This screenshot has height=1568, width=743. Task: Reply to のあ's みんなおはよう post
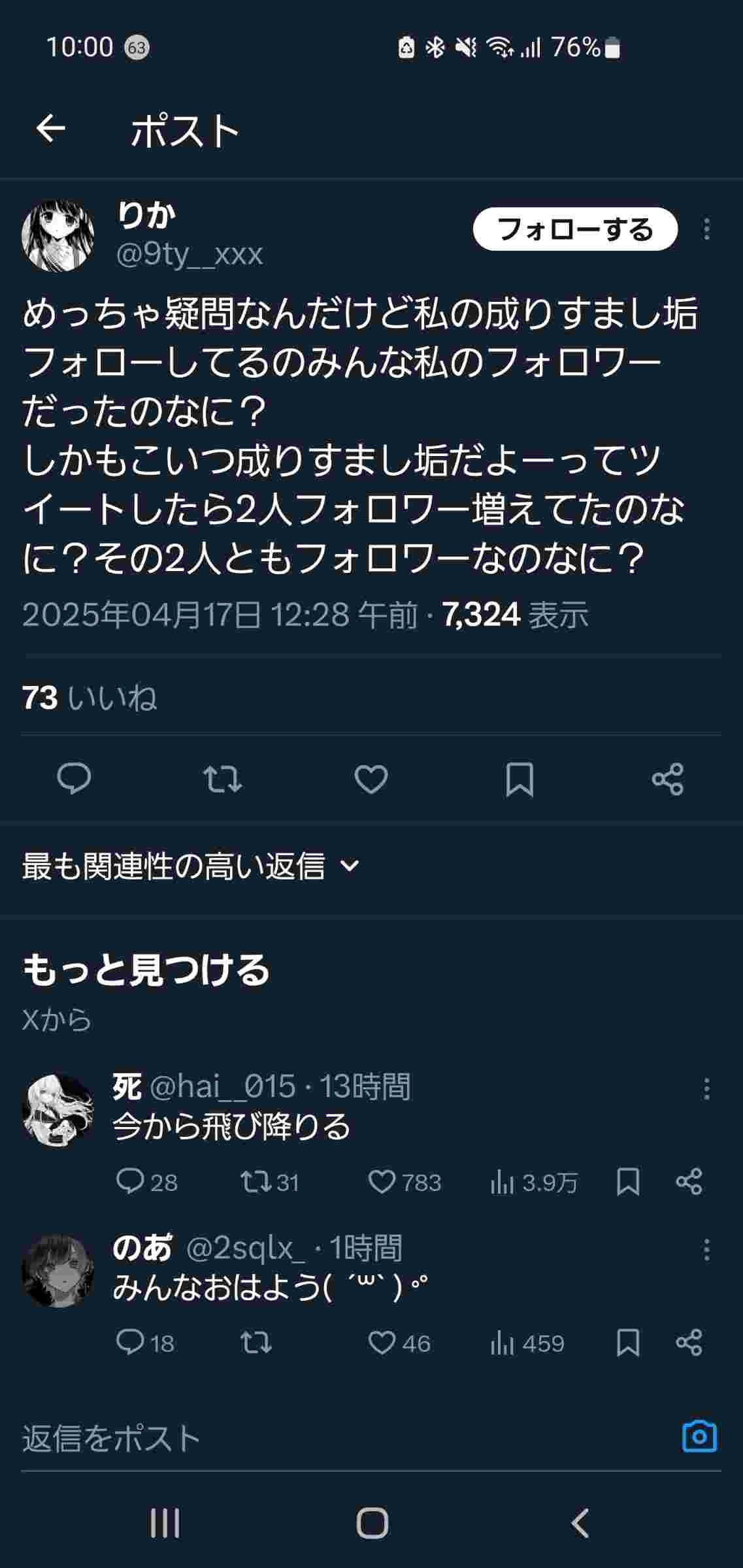[x=130, y=1343]
